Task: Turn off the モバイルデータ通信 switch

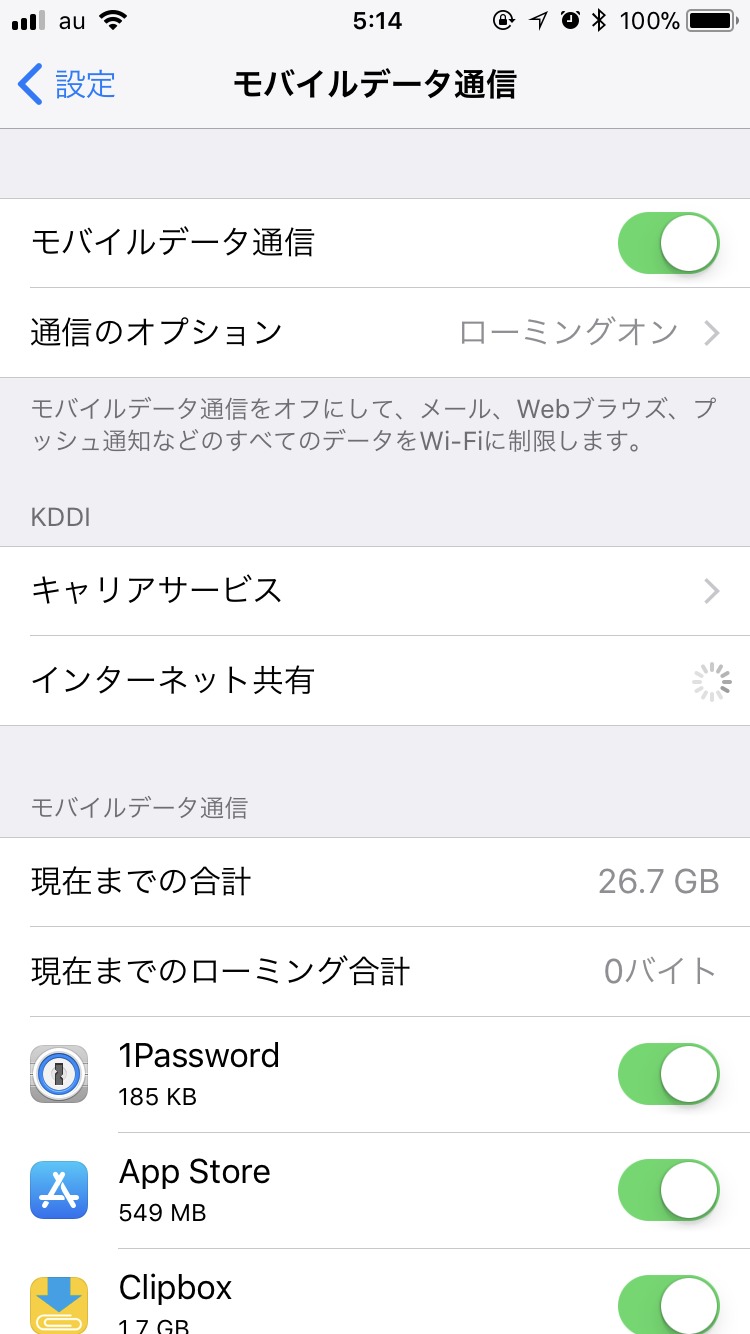Action: click(x=669, y=243)
